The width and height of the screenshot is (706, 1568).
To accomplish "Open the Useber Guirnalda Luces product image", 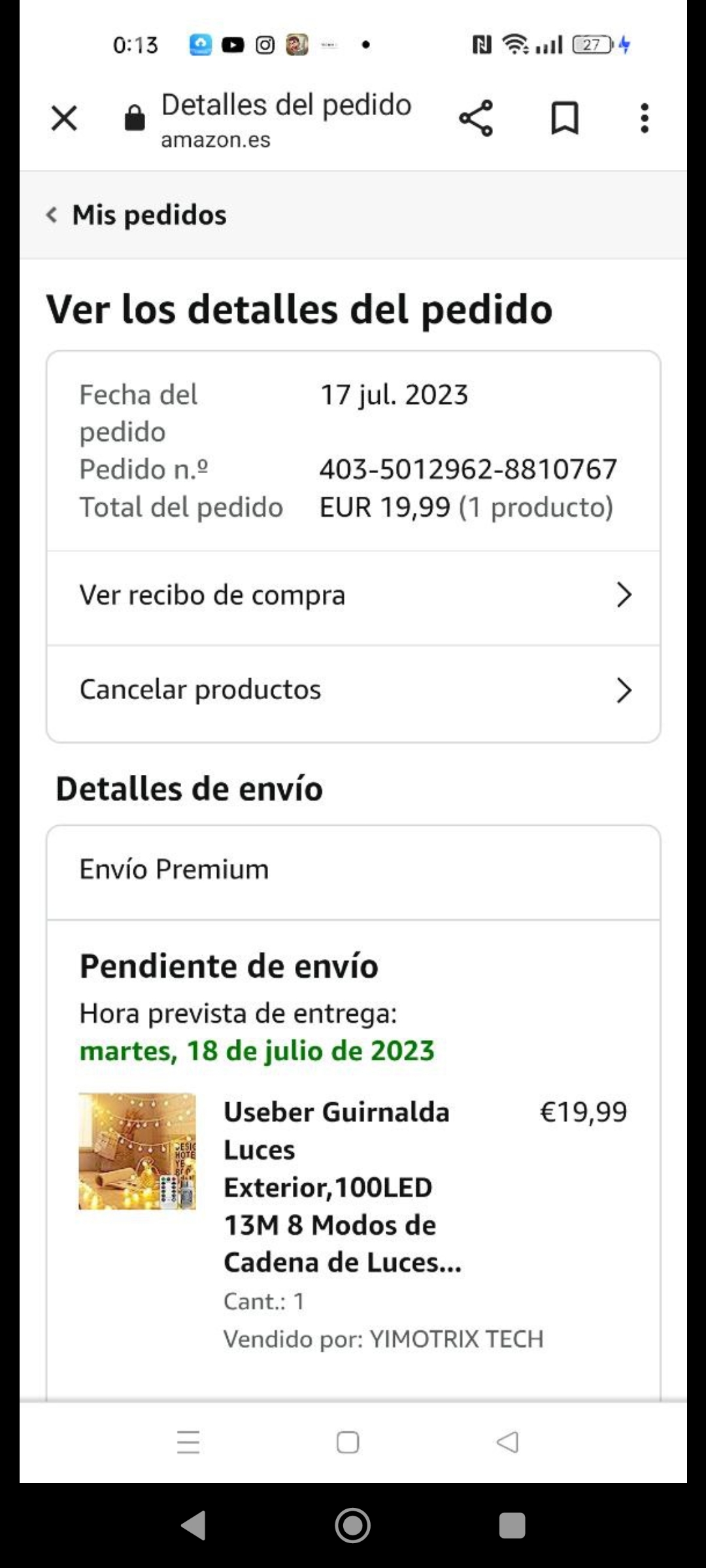I will click(137, 1151).
